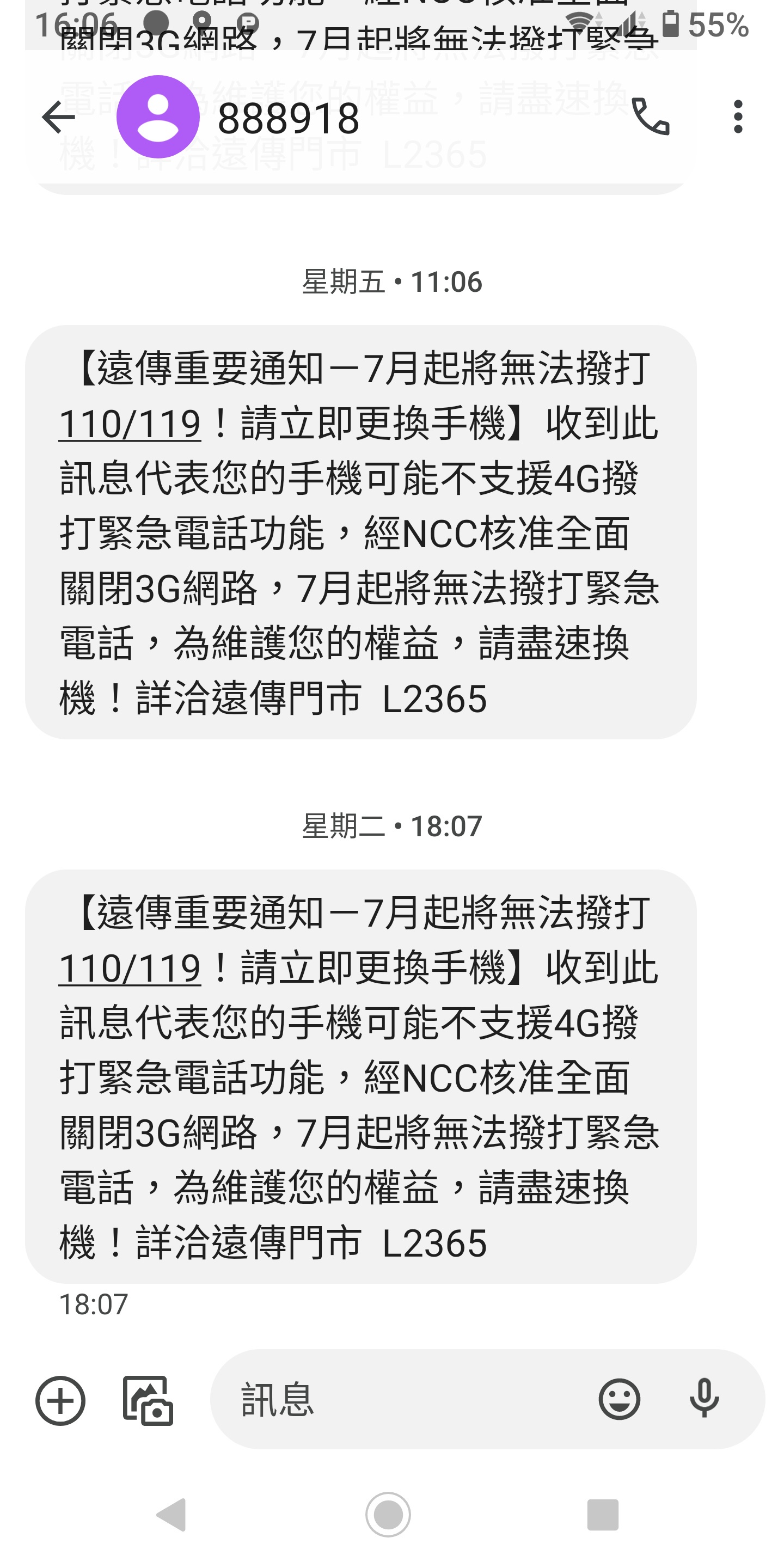
Task: Open the three-dot overflow menu
Action: [x=738, y=117]
